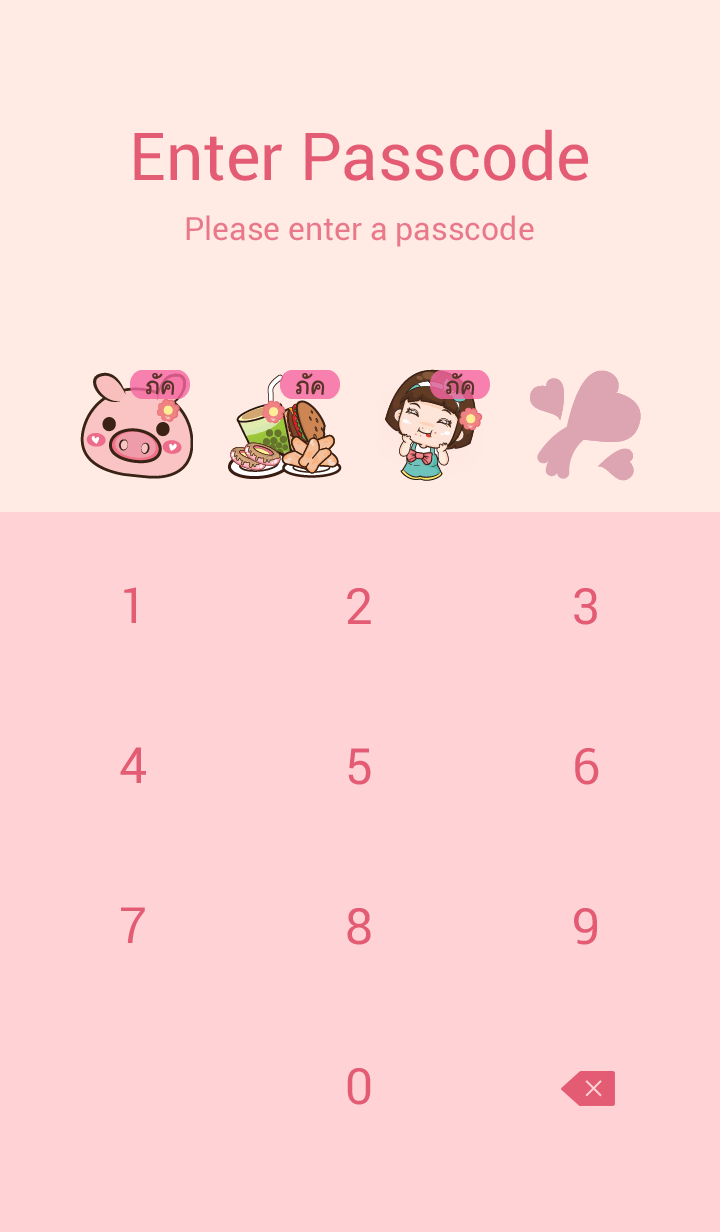The width and height of the screenshot is (720, 1232).
Task: Enter digit 3 on the keypad
Action: click(x=586, y=607)
